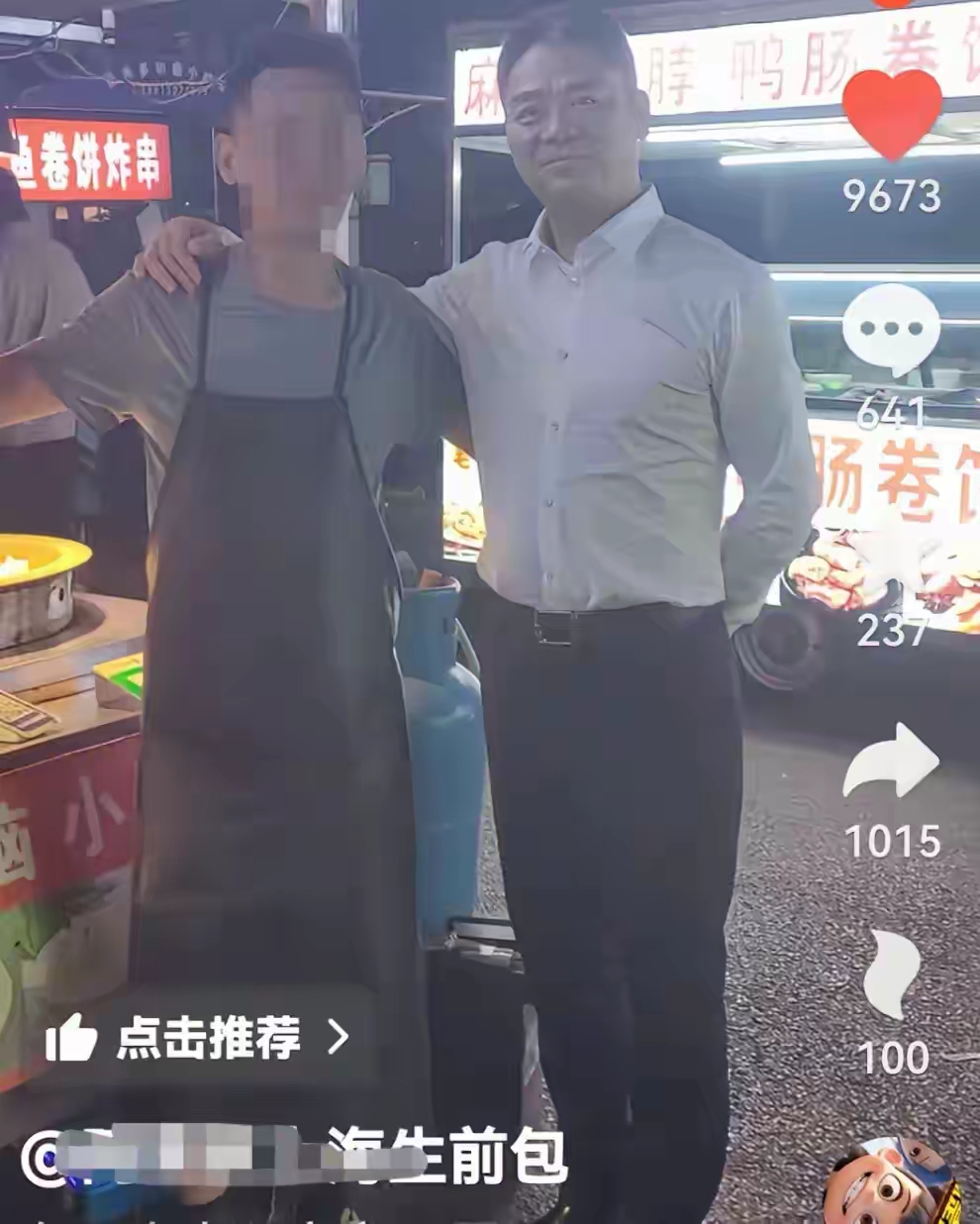Open the spinning music disc avatar
Viewport: 980px width, 1224px height.
[889, 1183]
